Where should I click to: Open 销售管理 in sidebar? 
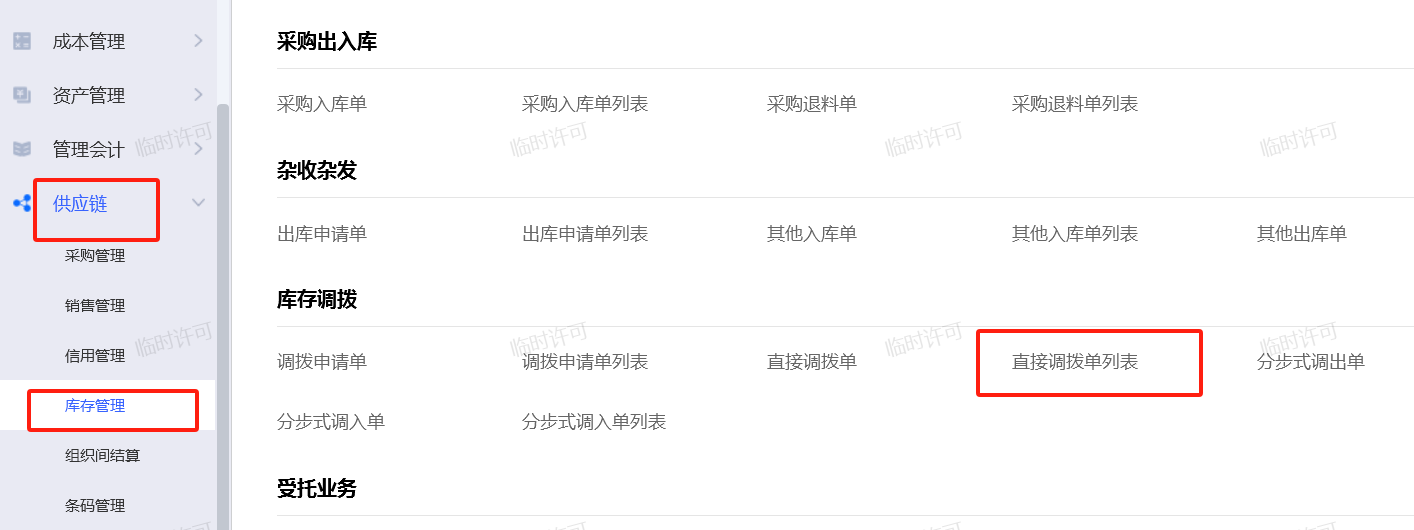[95, 306]
